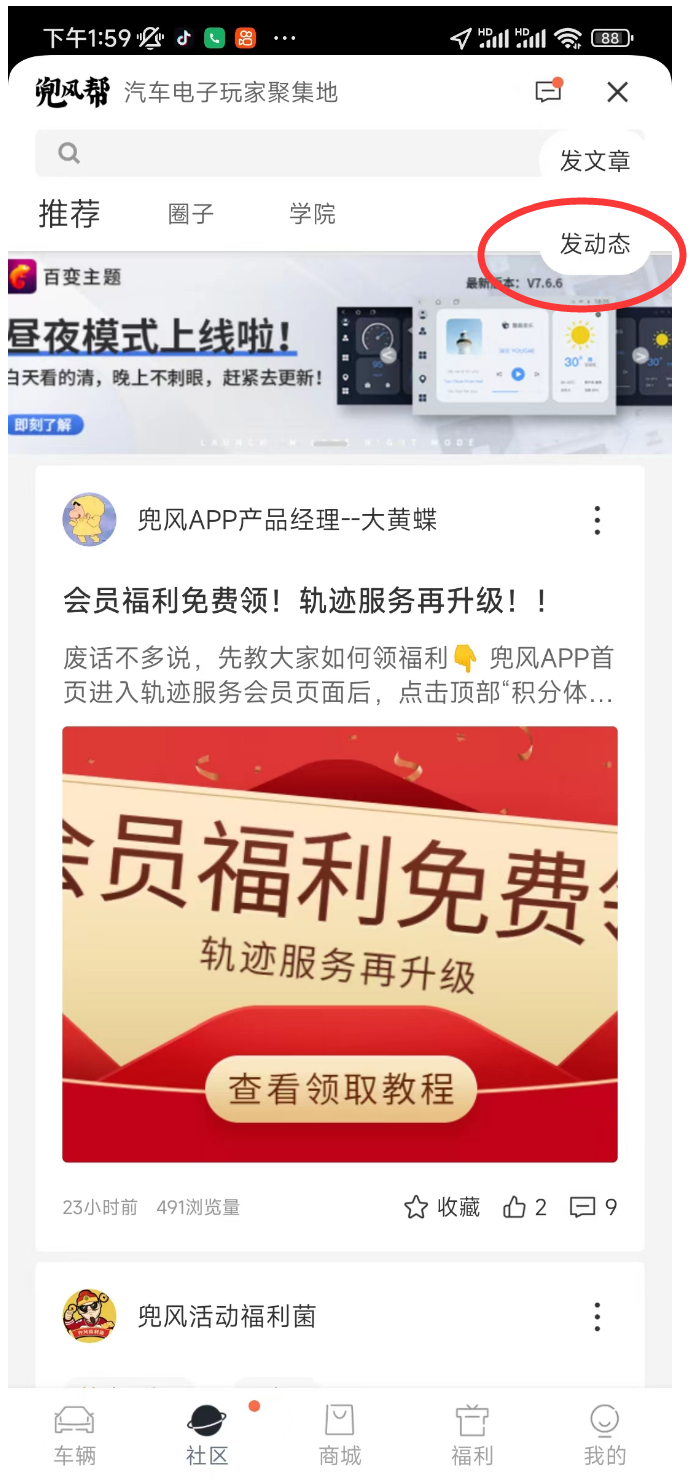Open overflow menu on 大黄蝶's post
692x1483 pixels.
(x=597, y=520)
